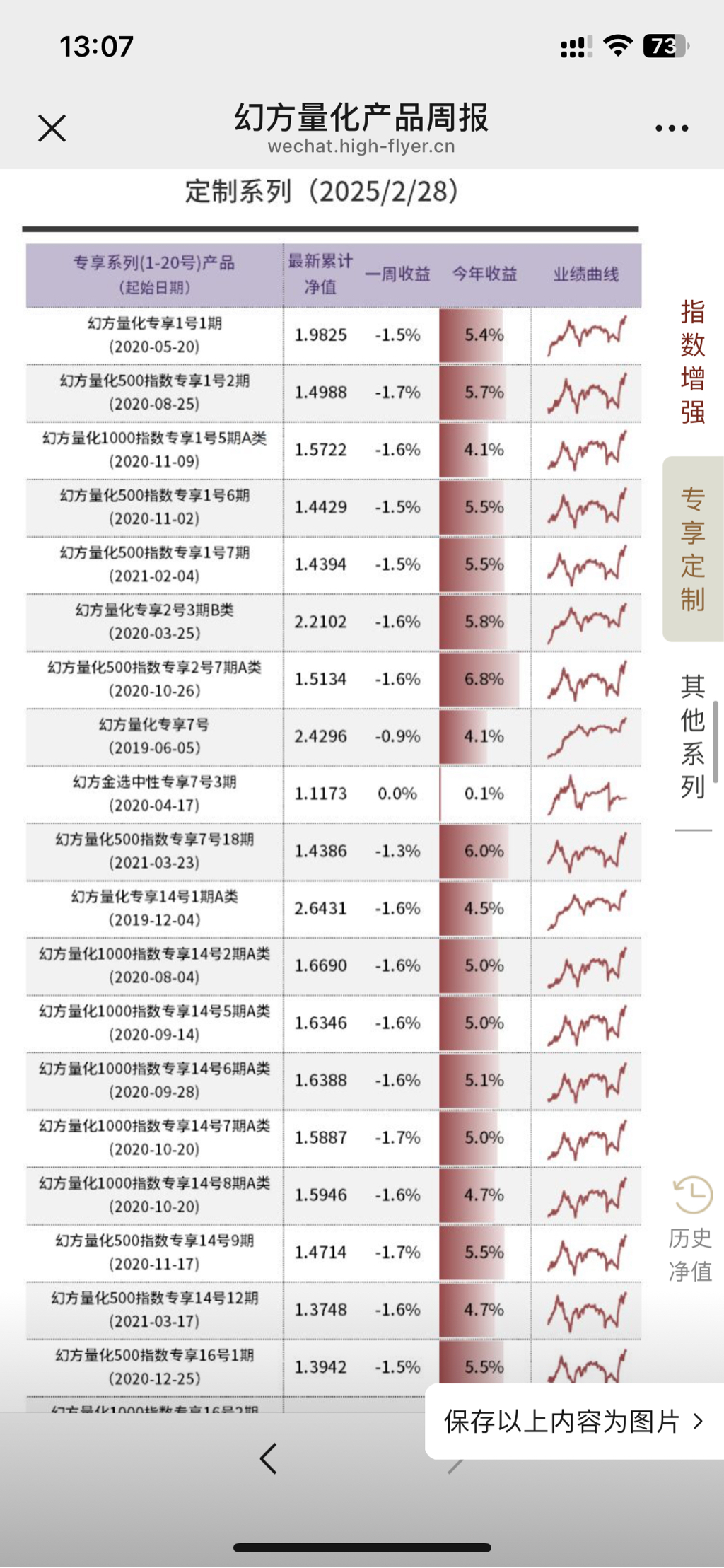Select the 专享定制 side tab
Screen dimensions: 724x1568
click(x=692, y=550)
